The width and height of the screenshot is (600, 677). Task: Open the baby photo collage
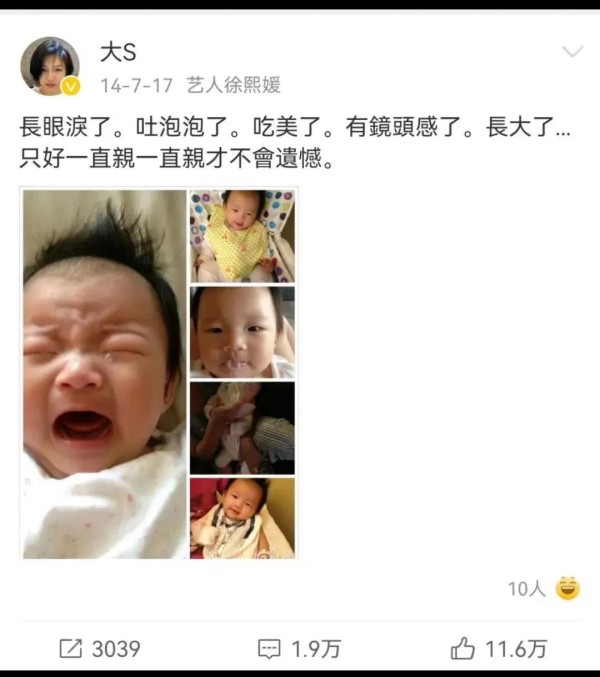[159, 373]
